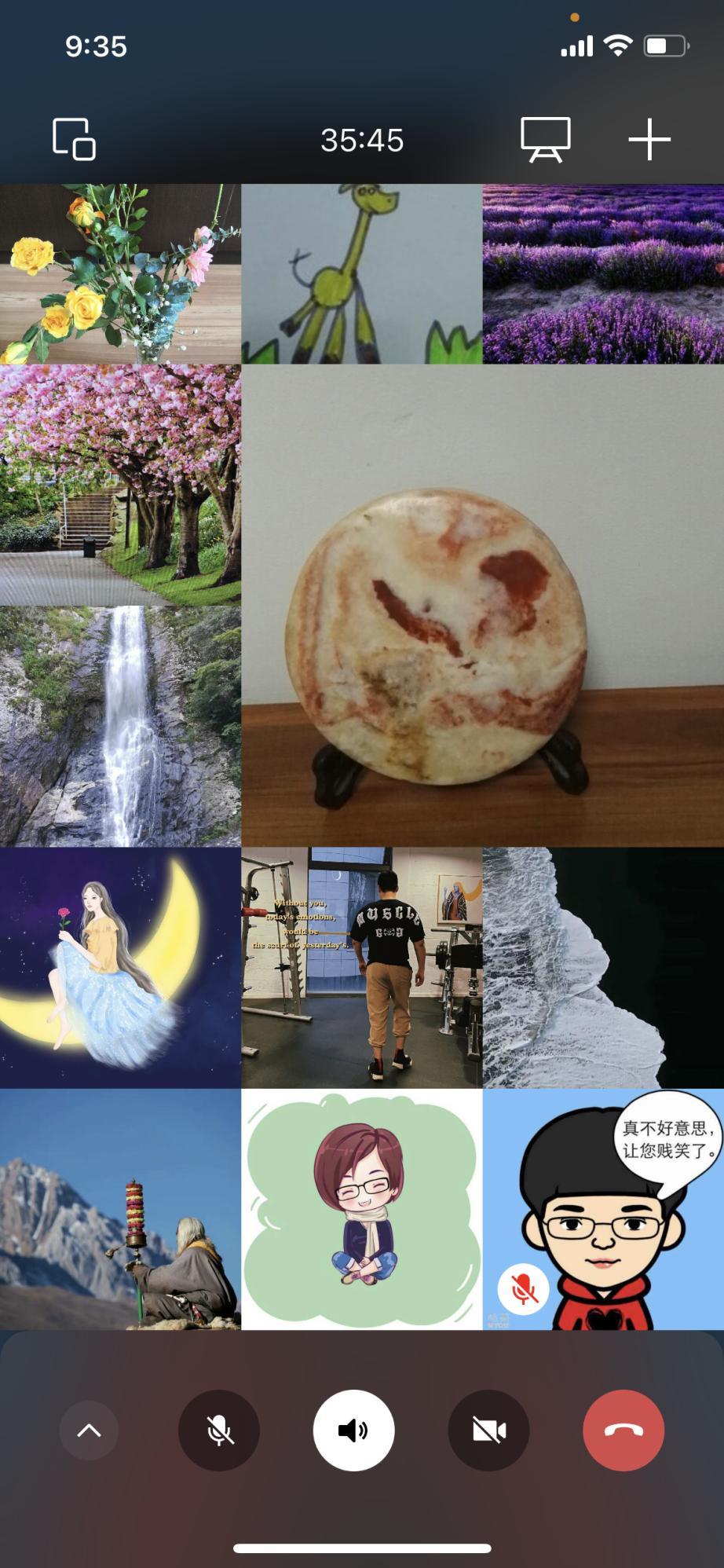The image size is (724, 1568).
Task: Select the lavender field participant tile
Action: [x=603, y=273]
